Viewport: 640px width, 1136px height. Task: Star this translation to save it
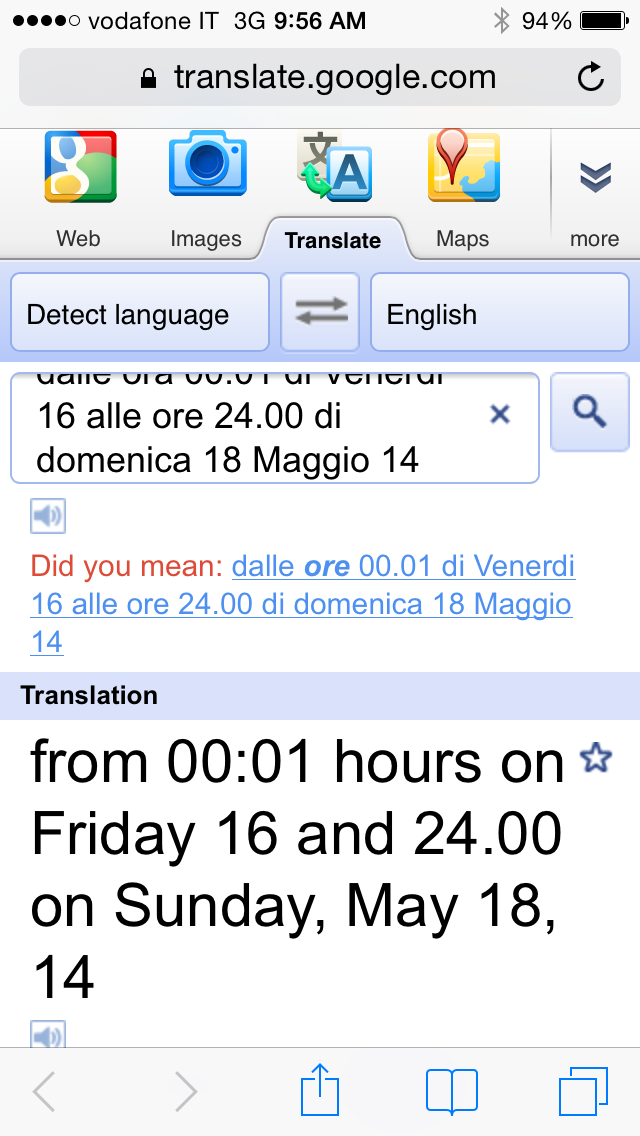click(596, 760)
